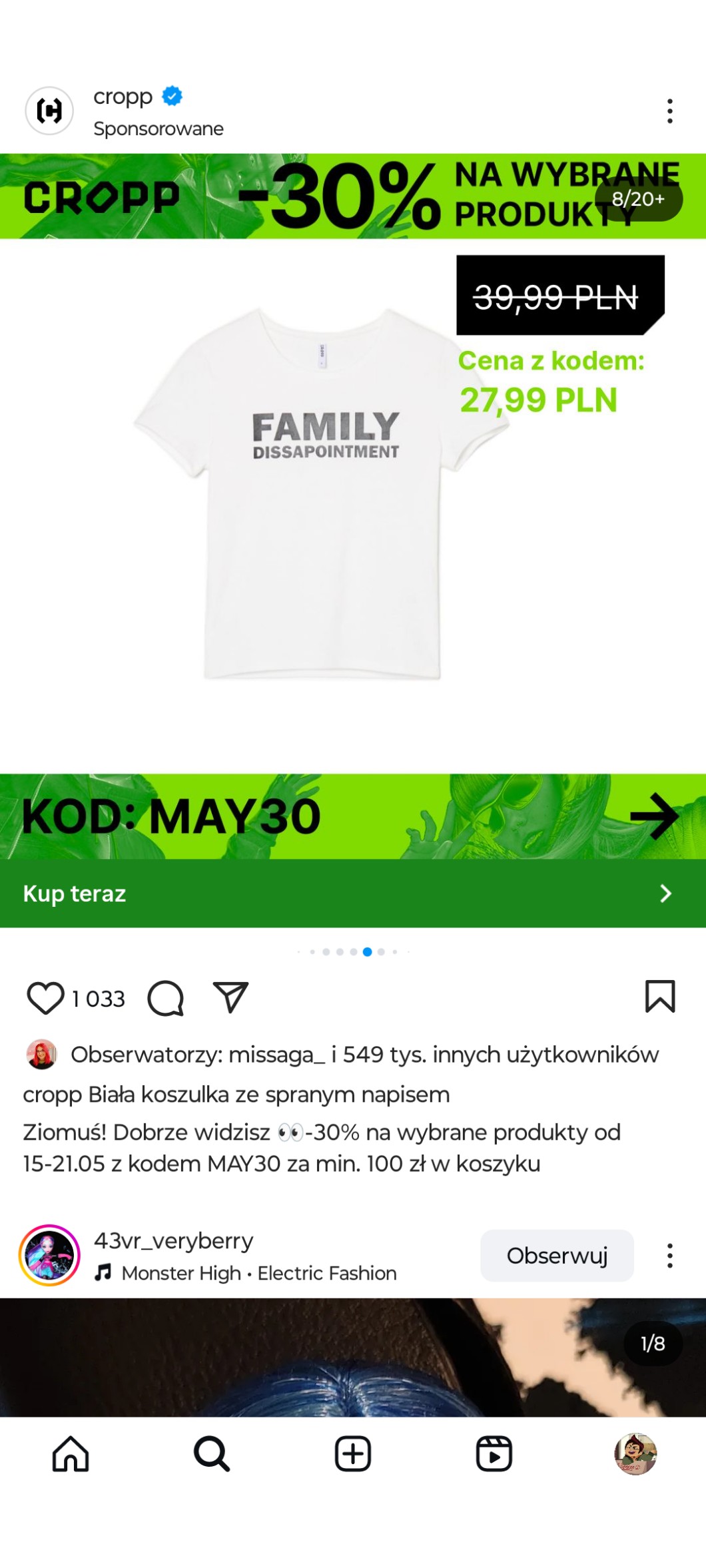Follow 43vr_veryberry with Obserwuj
Viewport: 706px width, 1568px height.
[557, 1255]
